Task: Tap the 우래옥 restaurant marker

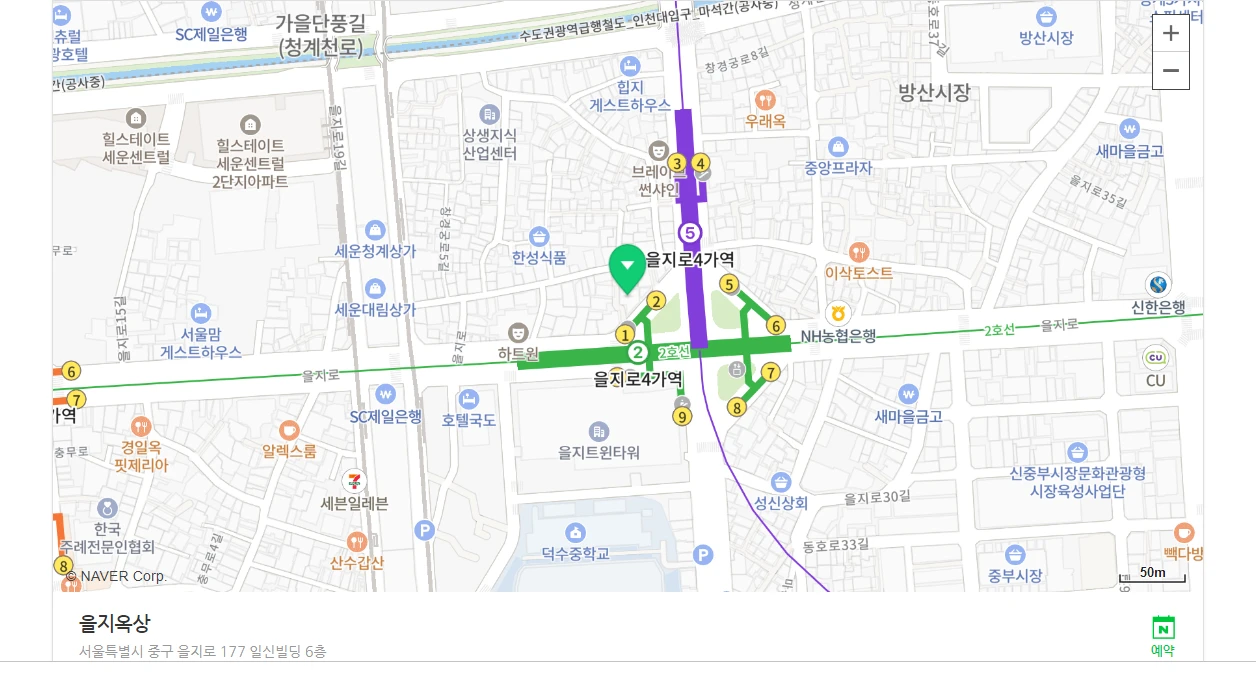Action: point(765,100)
